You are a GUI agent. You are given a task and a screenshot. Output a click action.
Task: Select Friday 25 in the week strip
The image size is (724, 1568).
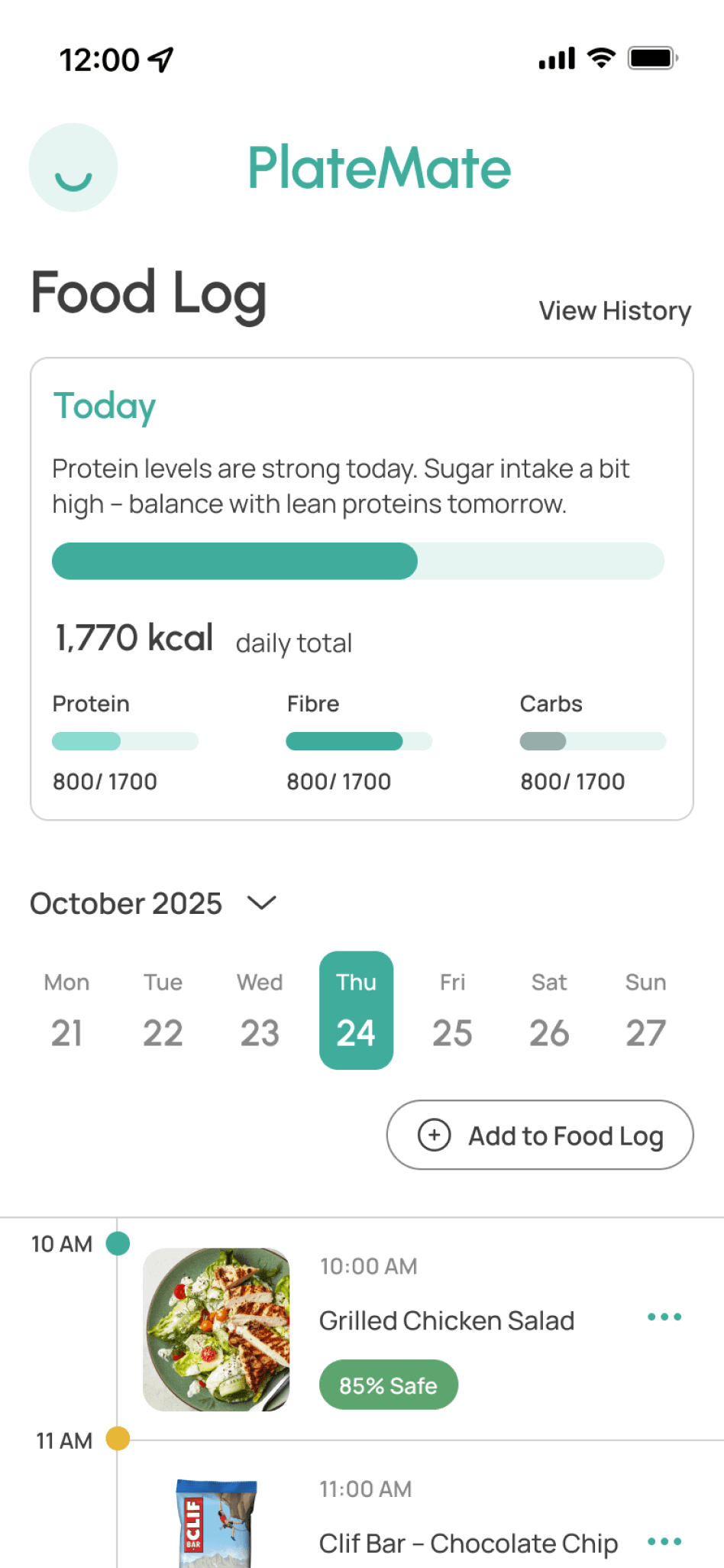(452, 1011)
